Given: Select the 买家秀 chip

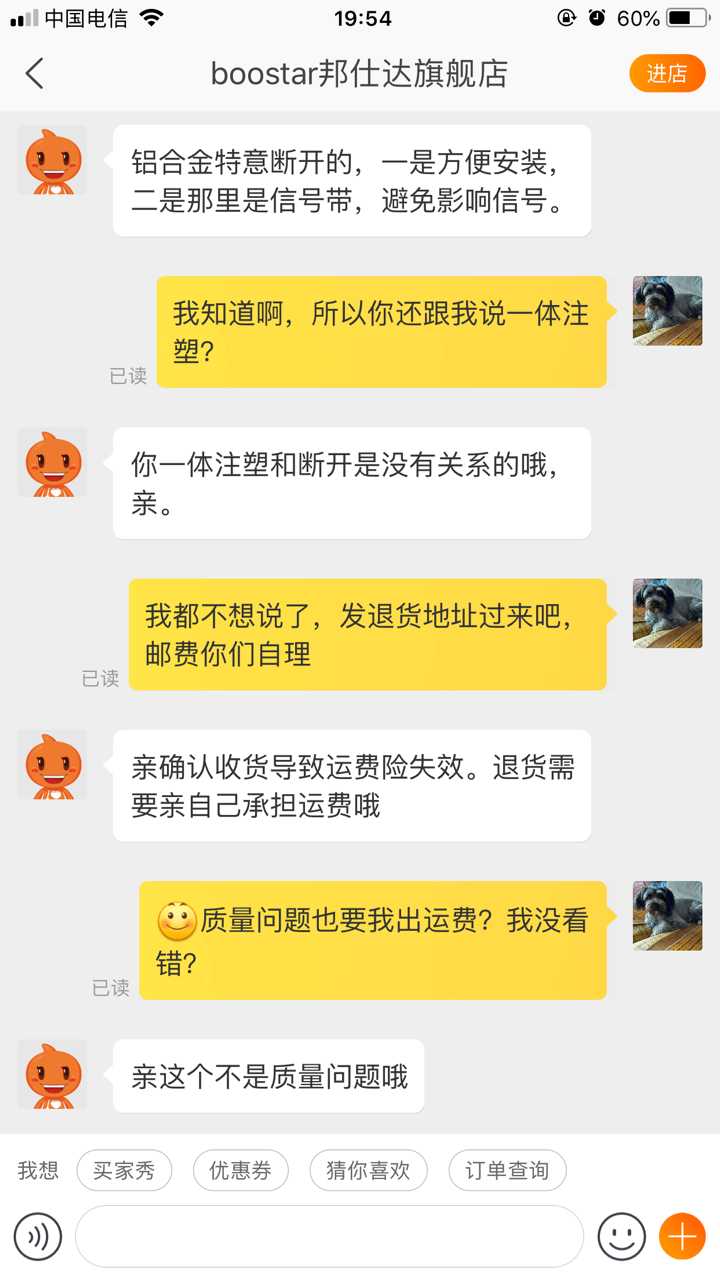Looking at the screenshot, I should [124, 1170].
